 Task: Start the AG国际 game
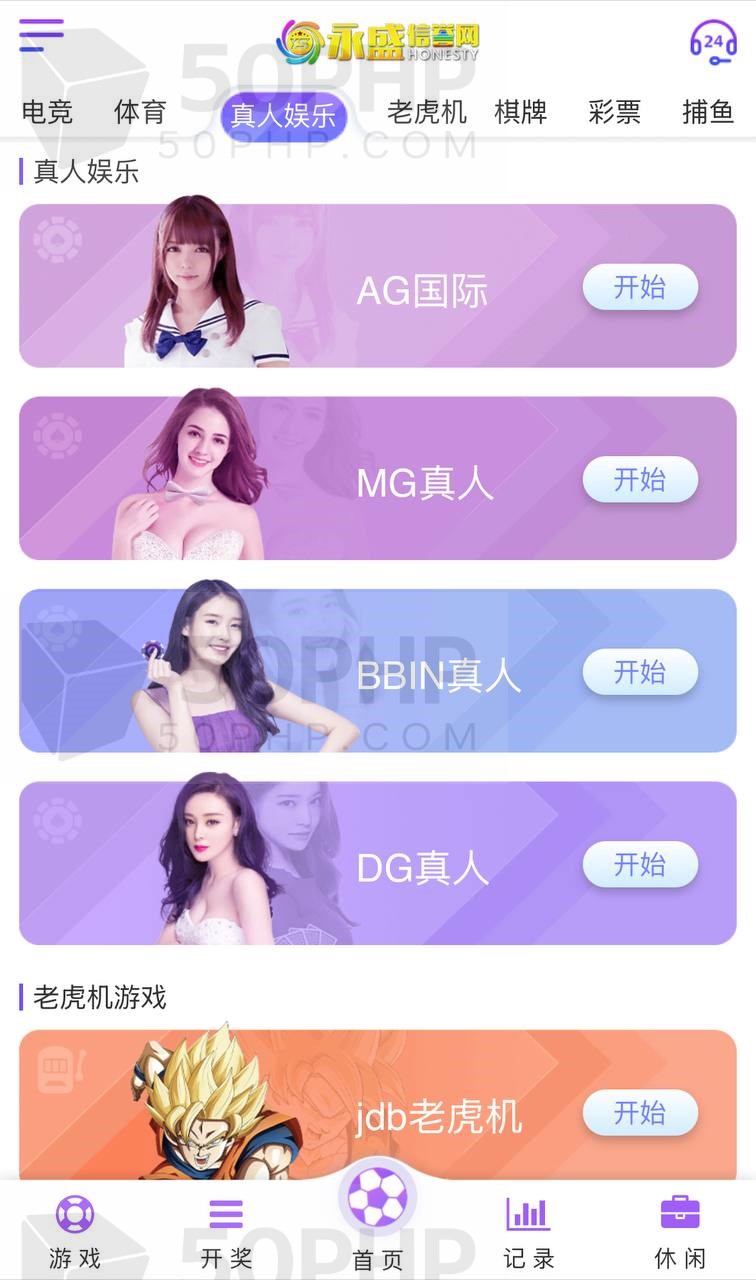tap(640, 288)
